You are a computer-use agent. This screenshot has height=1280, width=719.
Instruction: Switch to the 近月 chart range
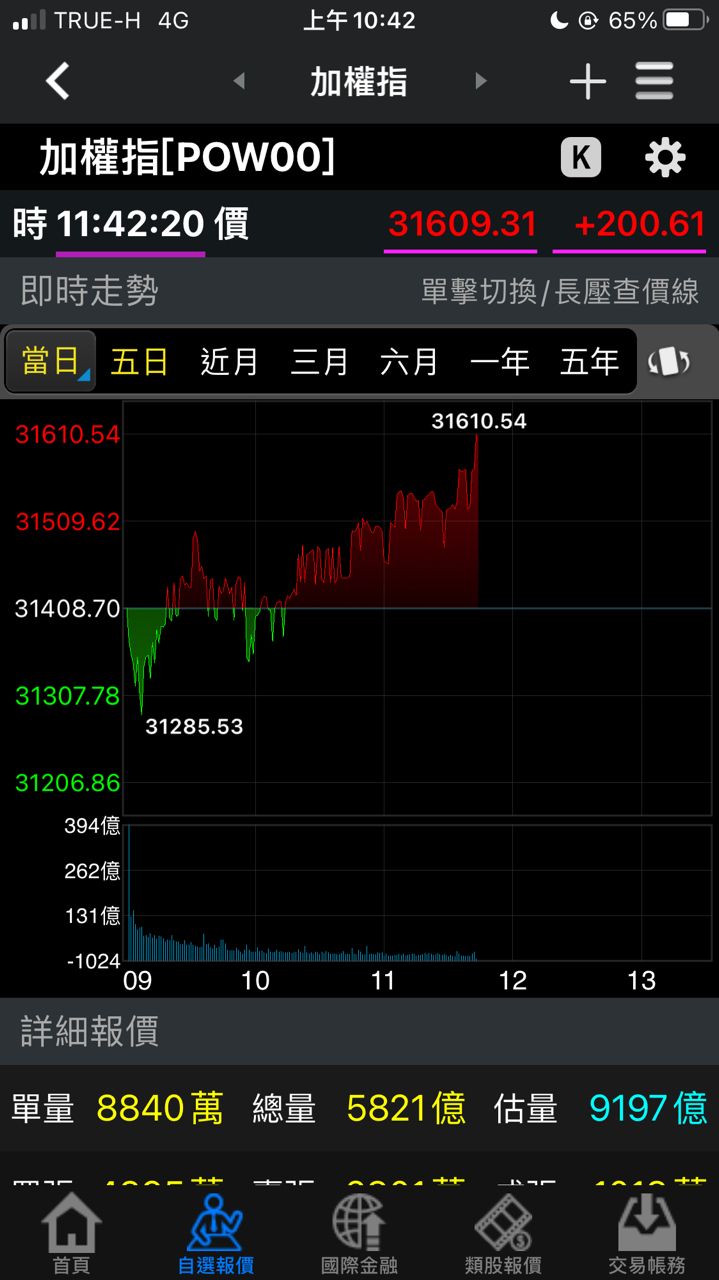229,361
